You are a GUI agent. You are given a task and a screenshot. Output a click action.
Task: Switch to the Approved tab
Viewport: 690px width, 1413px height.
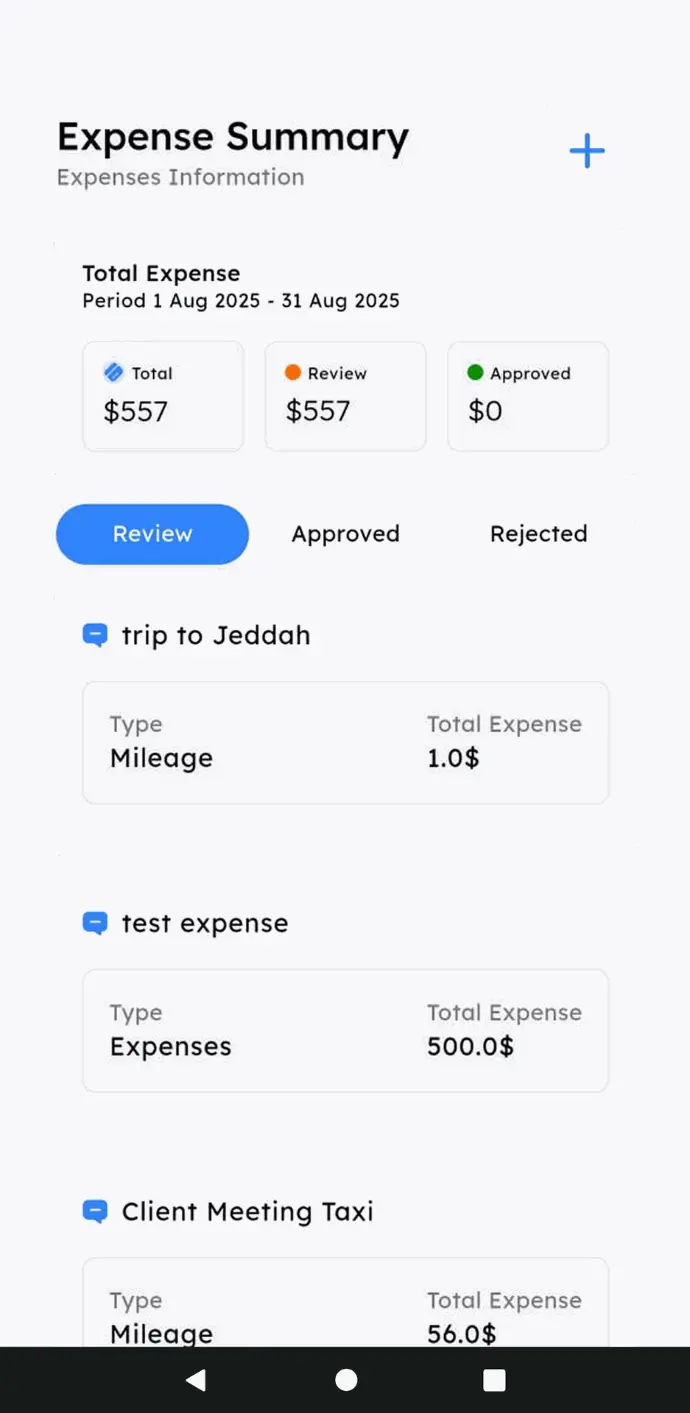point(345,534)
